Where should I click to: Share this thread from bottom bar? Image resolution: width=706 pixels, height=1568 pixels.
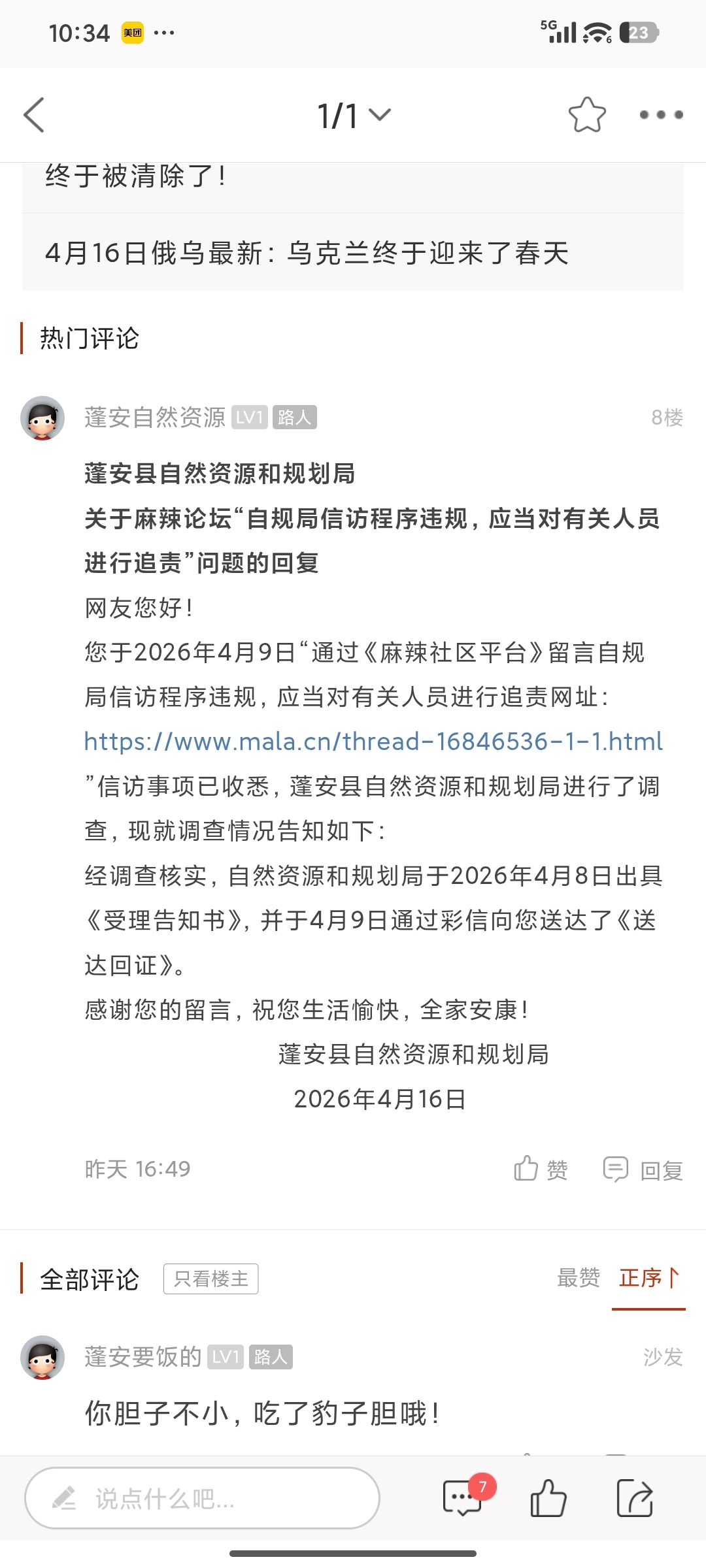pos(634,1497)
